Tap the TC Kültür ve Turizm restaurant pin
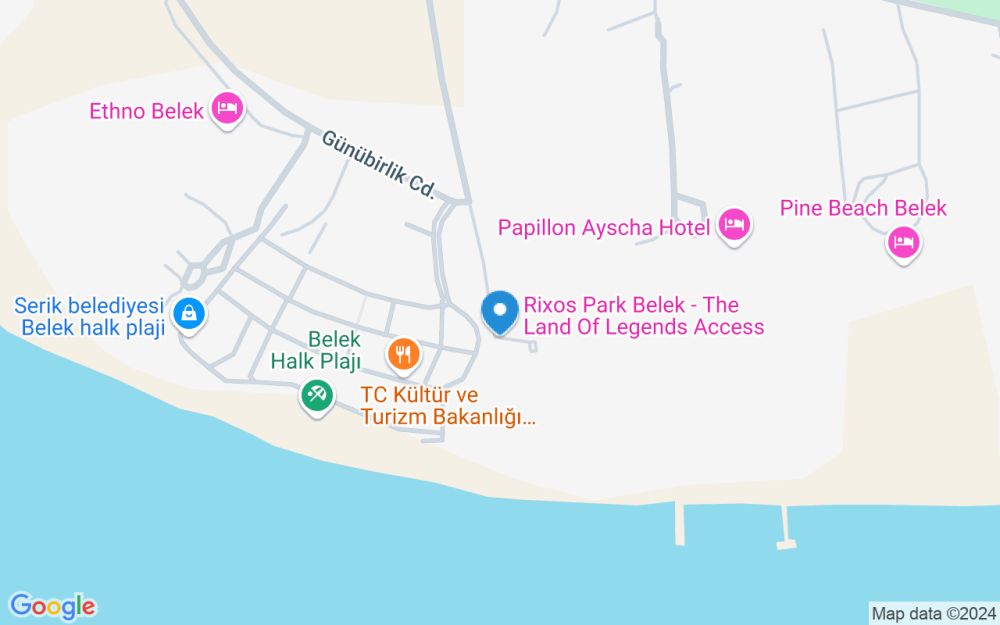This screenshot has height=625, width=1000. 403,352
